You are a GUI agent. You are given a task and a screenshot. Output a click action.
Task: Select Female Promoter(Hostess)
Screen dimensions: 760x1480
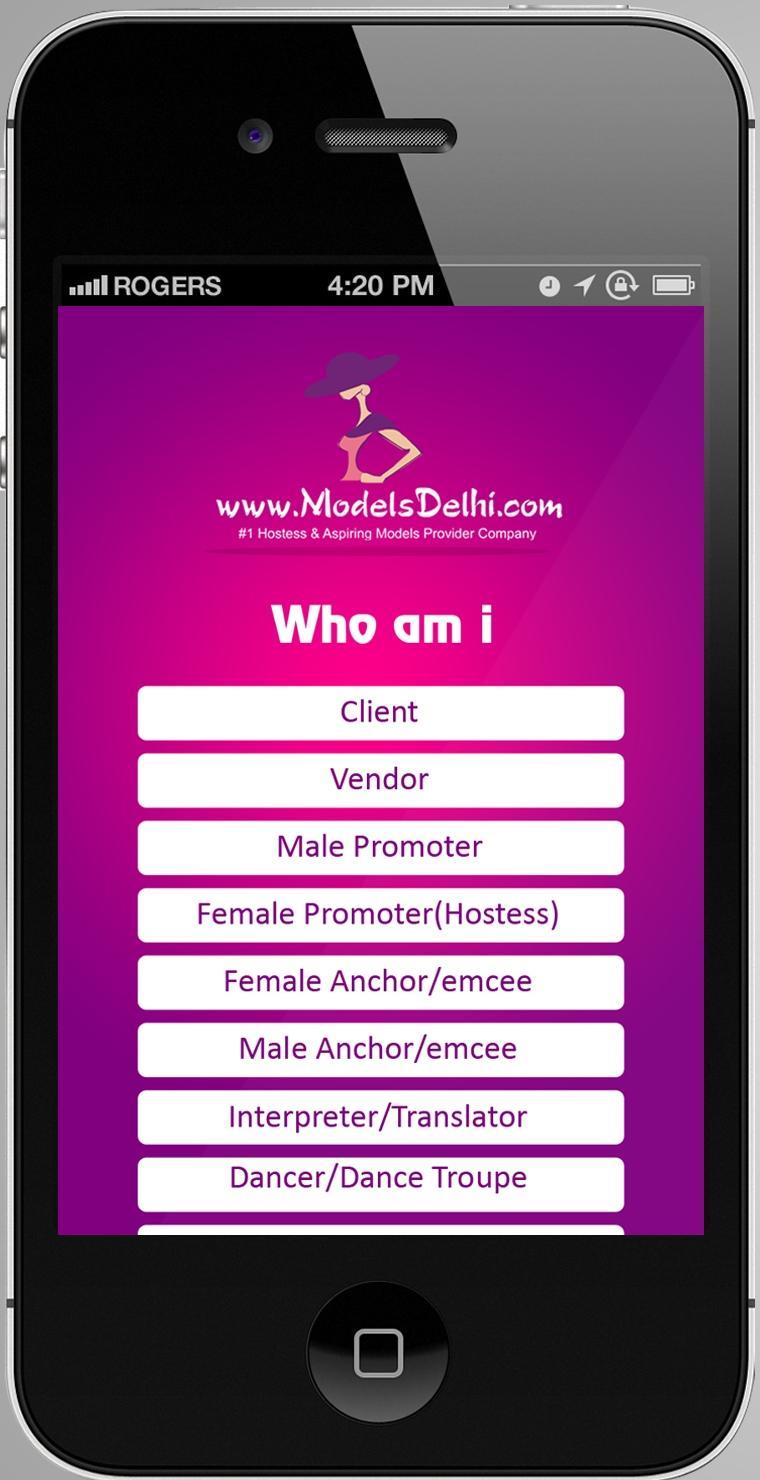380,915
